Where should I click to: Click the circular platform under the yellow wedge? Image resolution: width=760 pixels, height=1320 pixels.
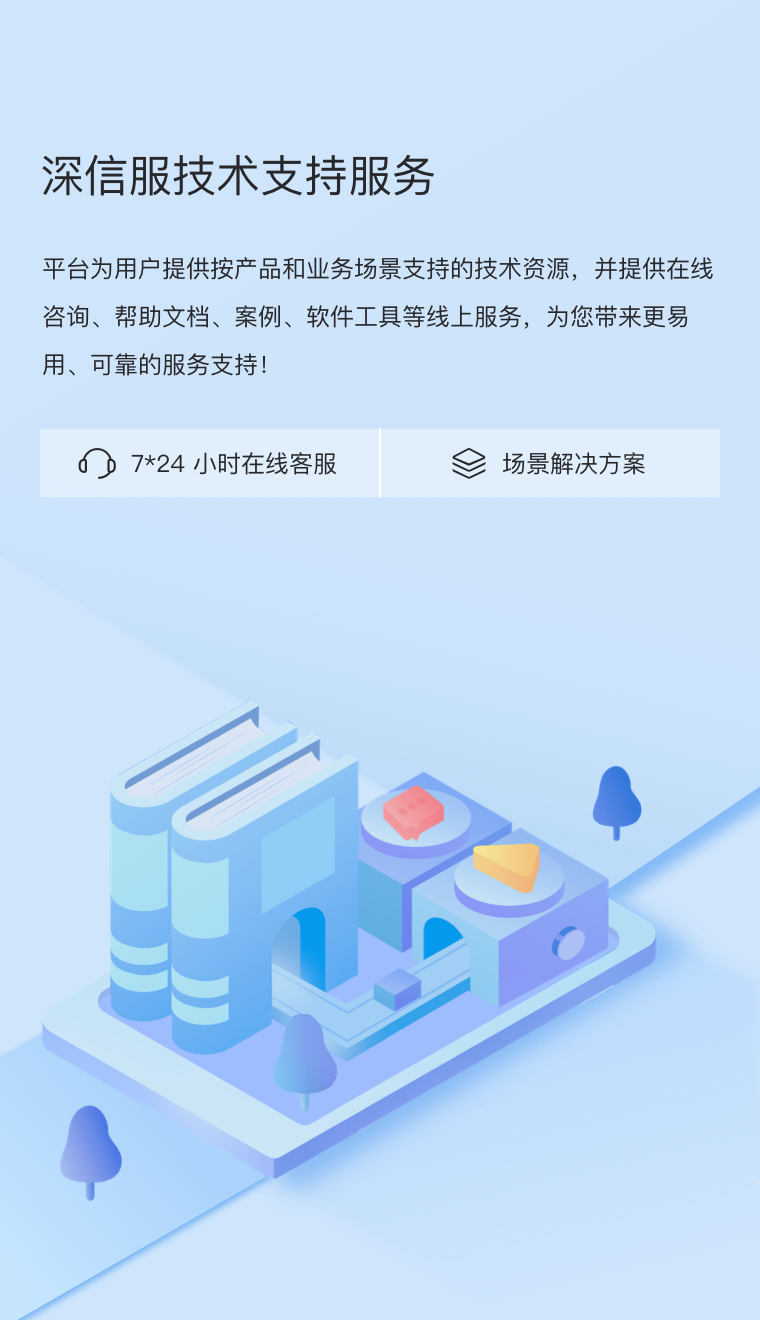point(510,888)
